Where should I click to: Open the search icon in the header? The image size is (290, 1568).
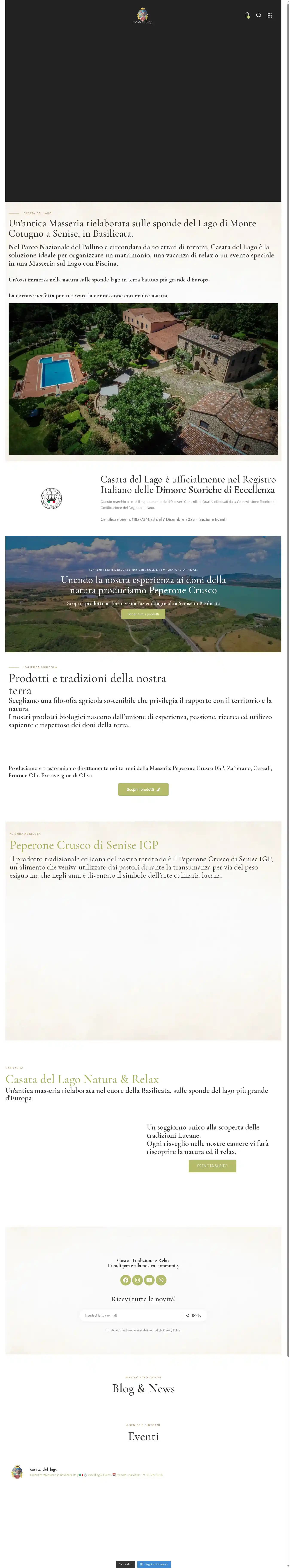[259, 15]
